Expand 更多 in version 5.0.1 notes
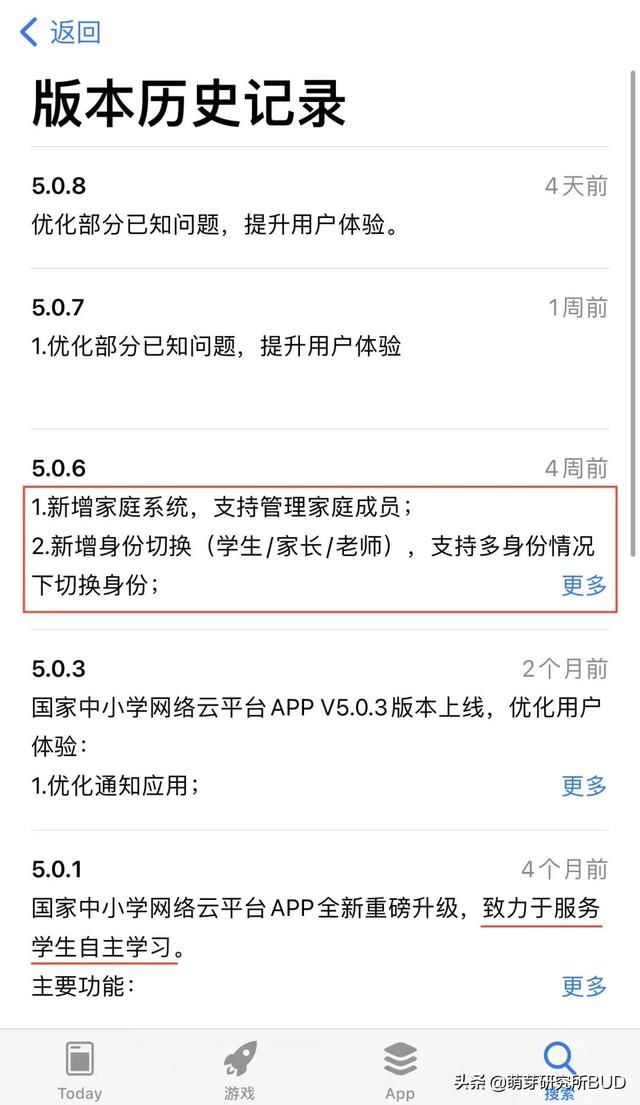The width and height of the screenshot is (640, 1105). [584, 987]
